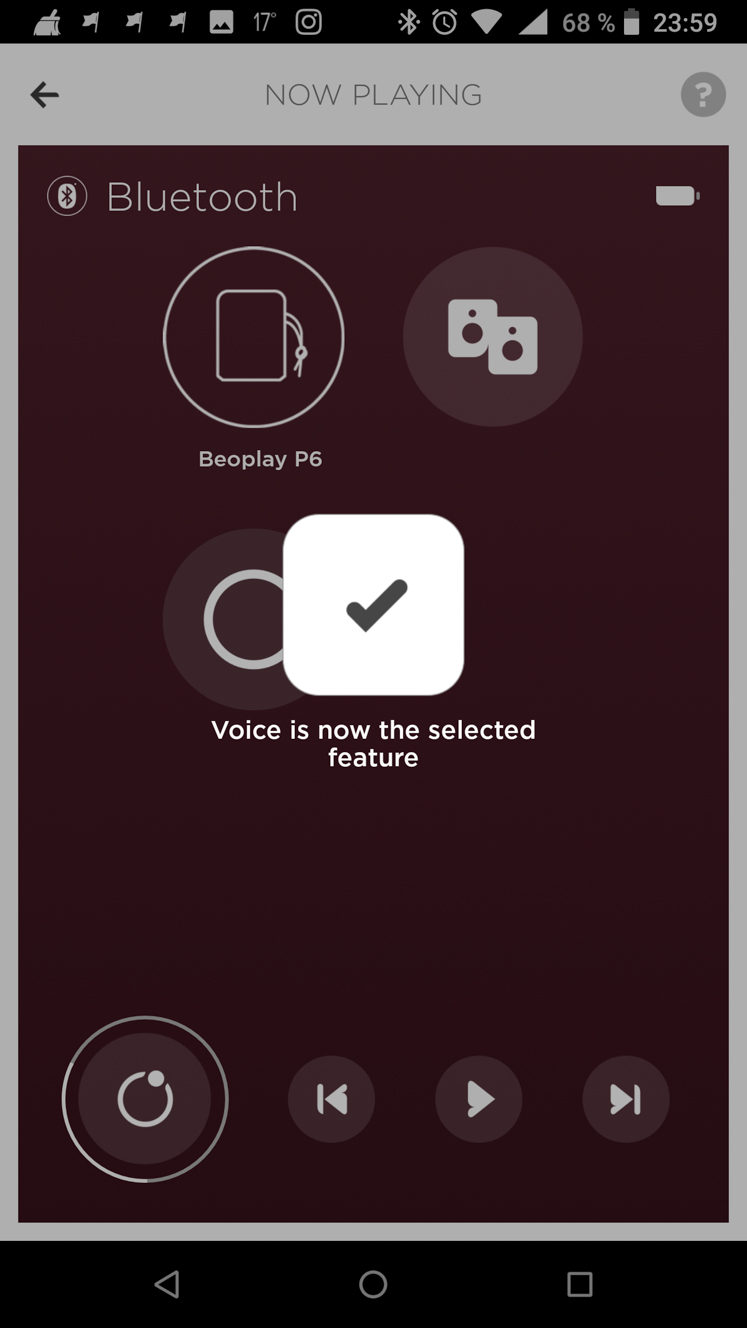Screen dimensions: 747x1328
Task: Select the Beoplay P6 speaker
Action: click(254, 337)
